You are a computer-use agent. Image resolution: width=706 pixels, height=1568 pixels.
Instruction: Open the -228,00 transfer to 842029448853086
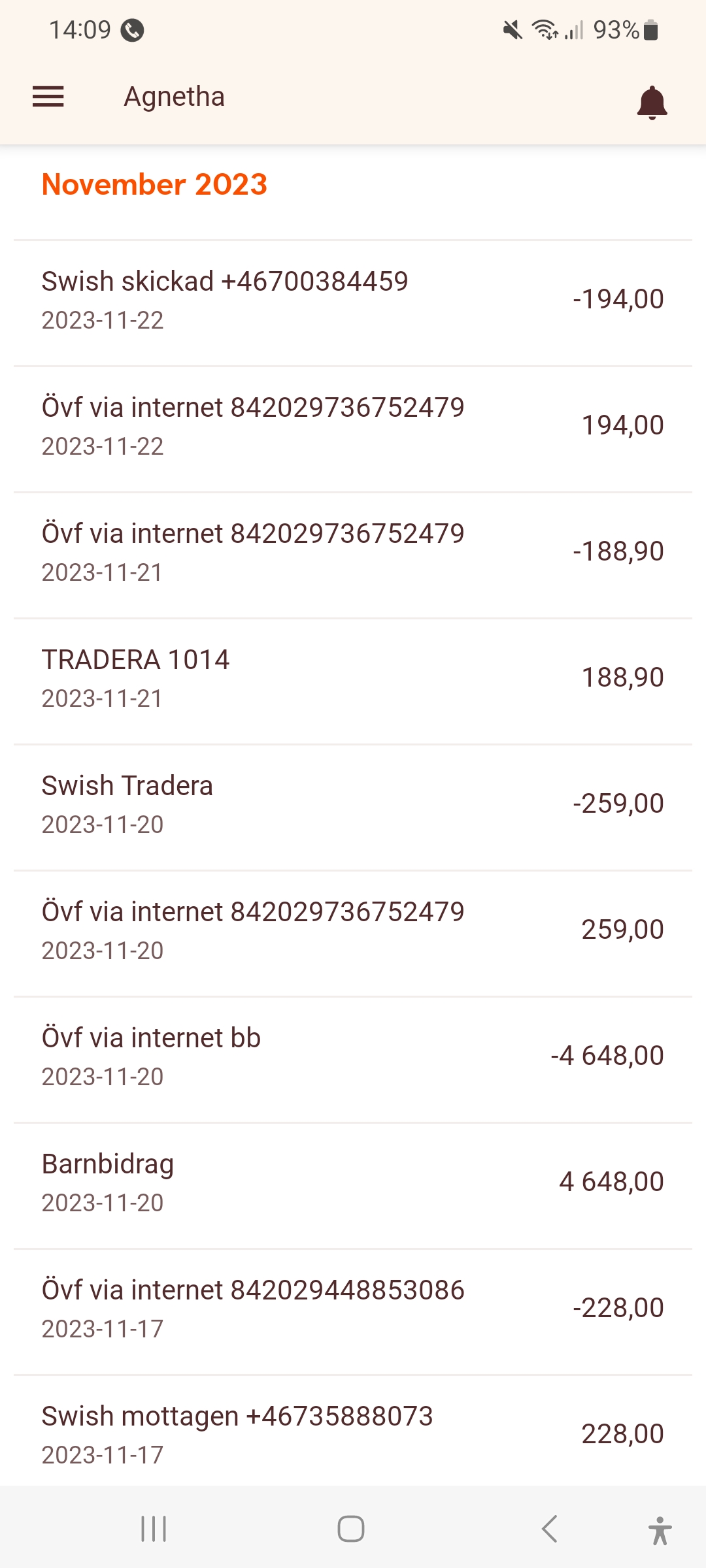pyautogui.click(x=353, y=1309)
